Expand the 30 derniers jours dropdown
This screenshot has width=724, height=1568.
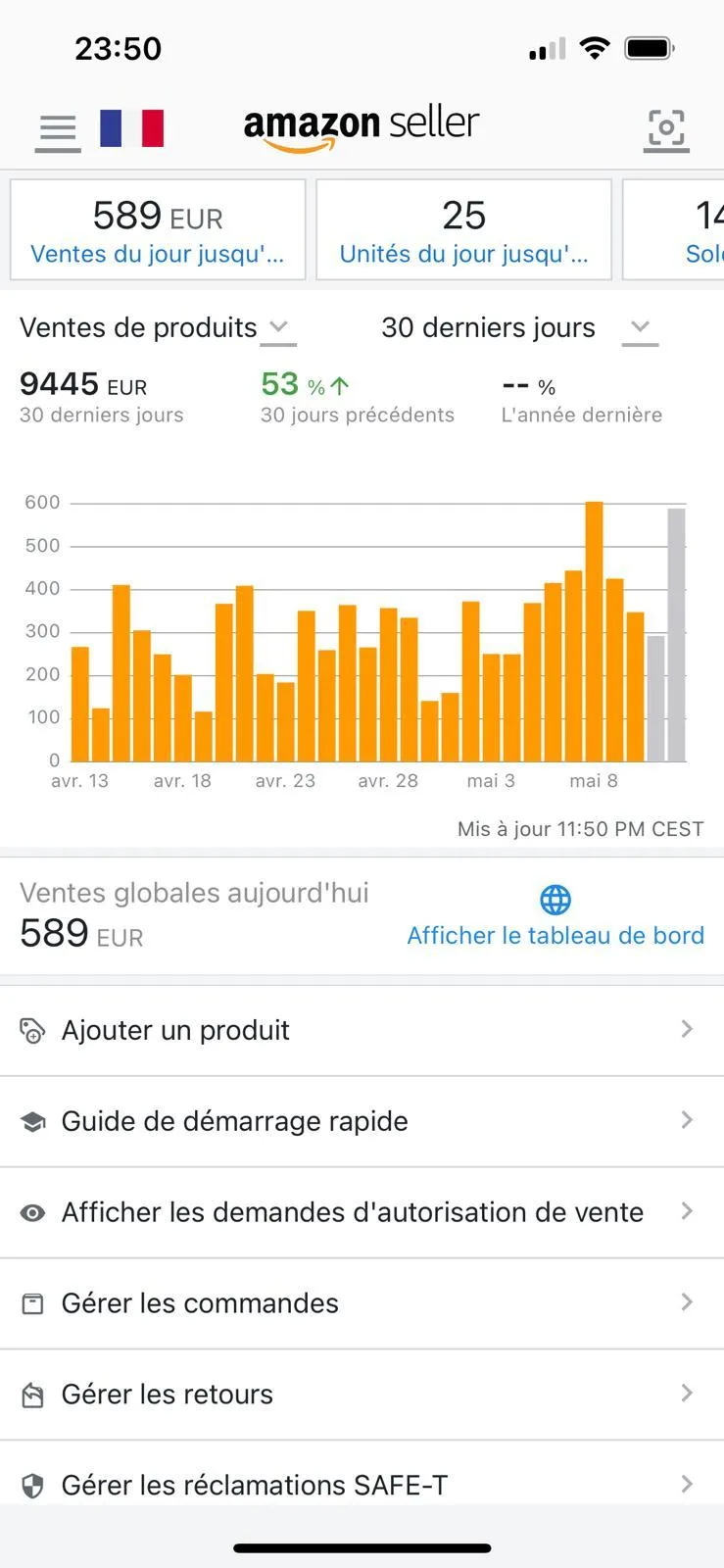click(x=519, y=328)
